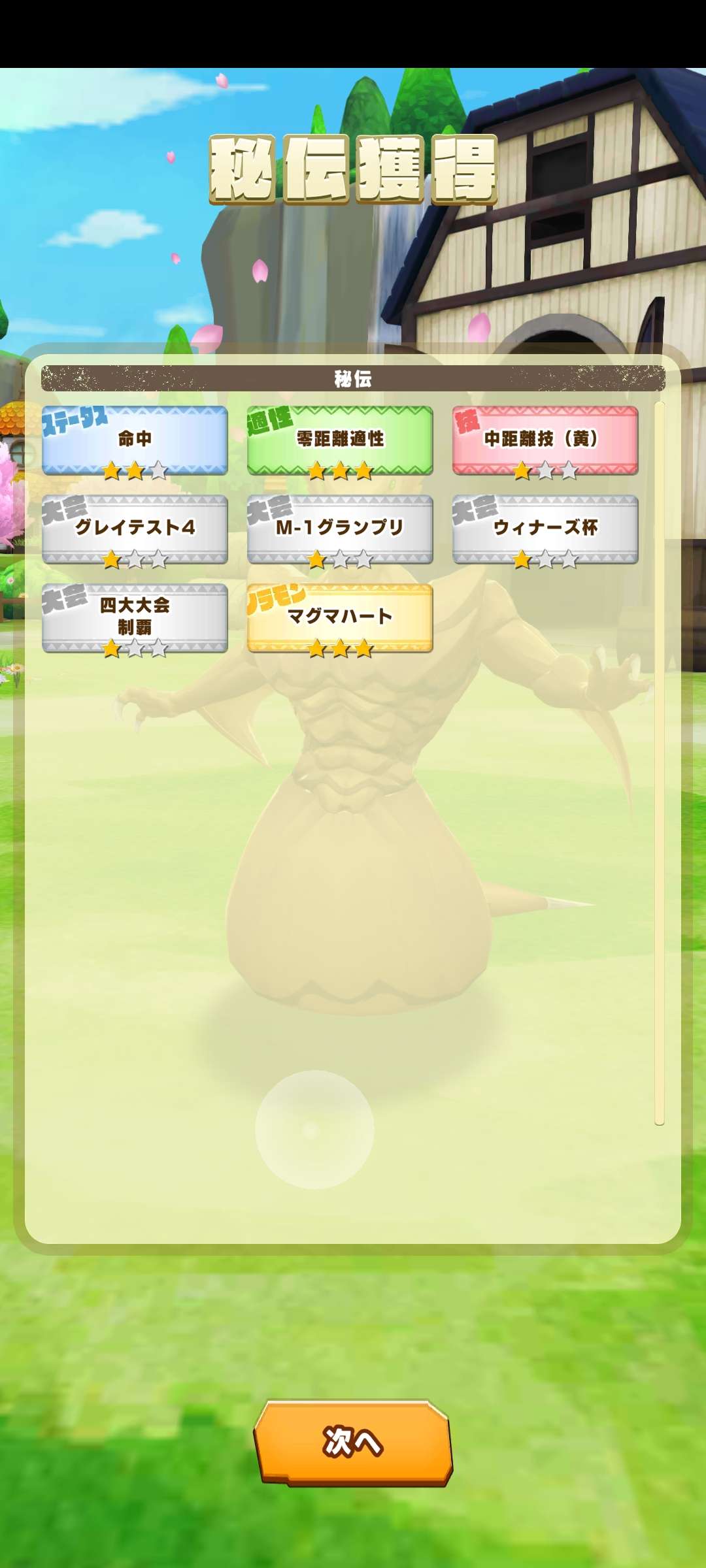Select the マグマハート card

[340, 618]
